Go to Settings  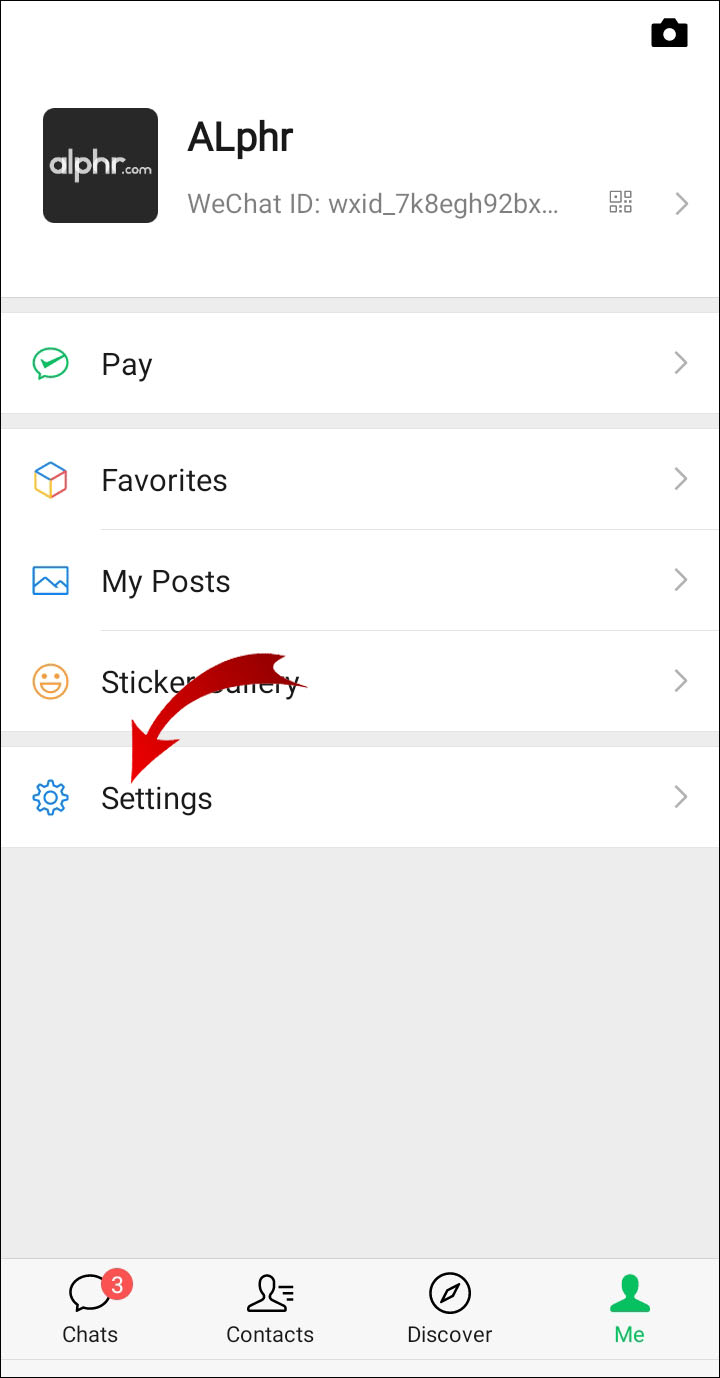(360, 798)
